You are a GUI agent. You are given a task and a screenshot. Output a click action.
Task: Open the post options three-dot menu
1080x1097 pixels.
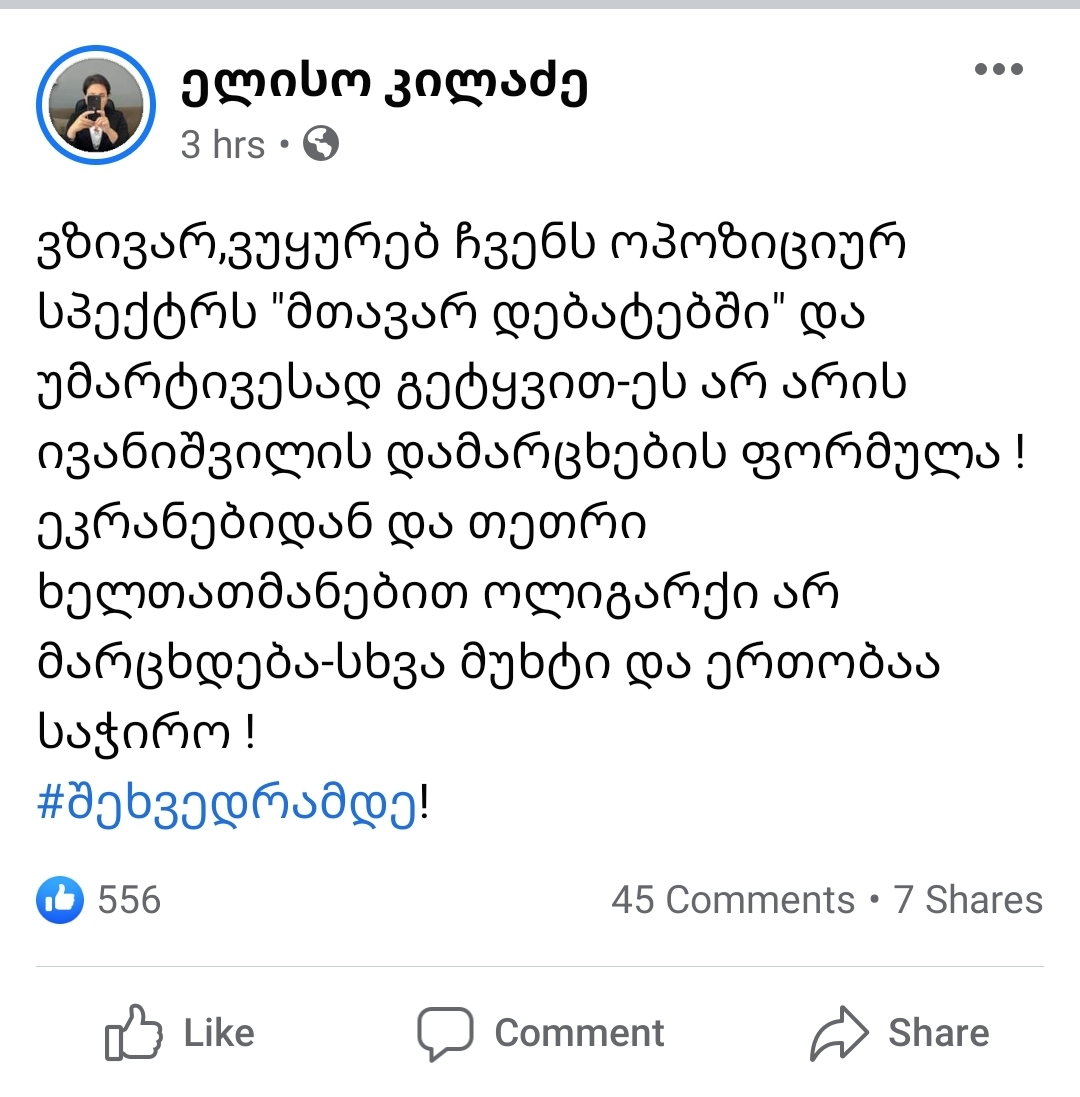click(998, 68)
